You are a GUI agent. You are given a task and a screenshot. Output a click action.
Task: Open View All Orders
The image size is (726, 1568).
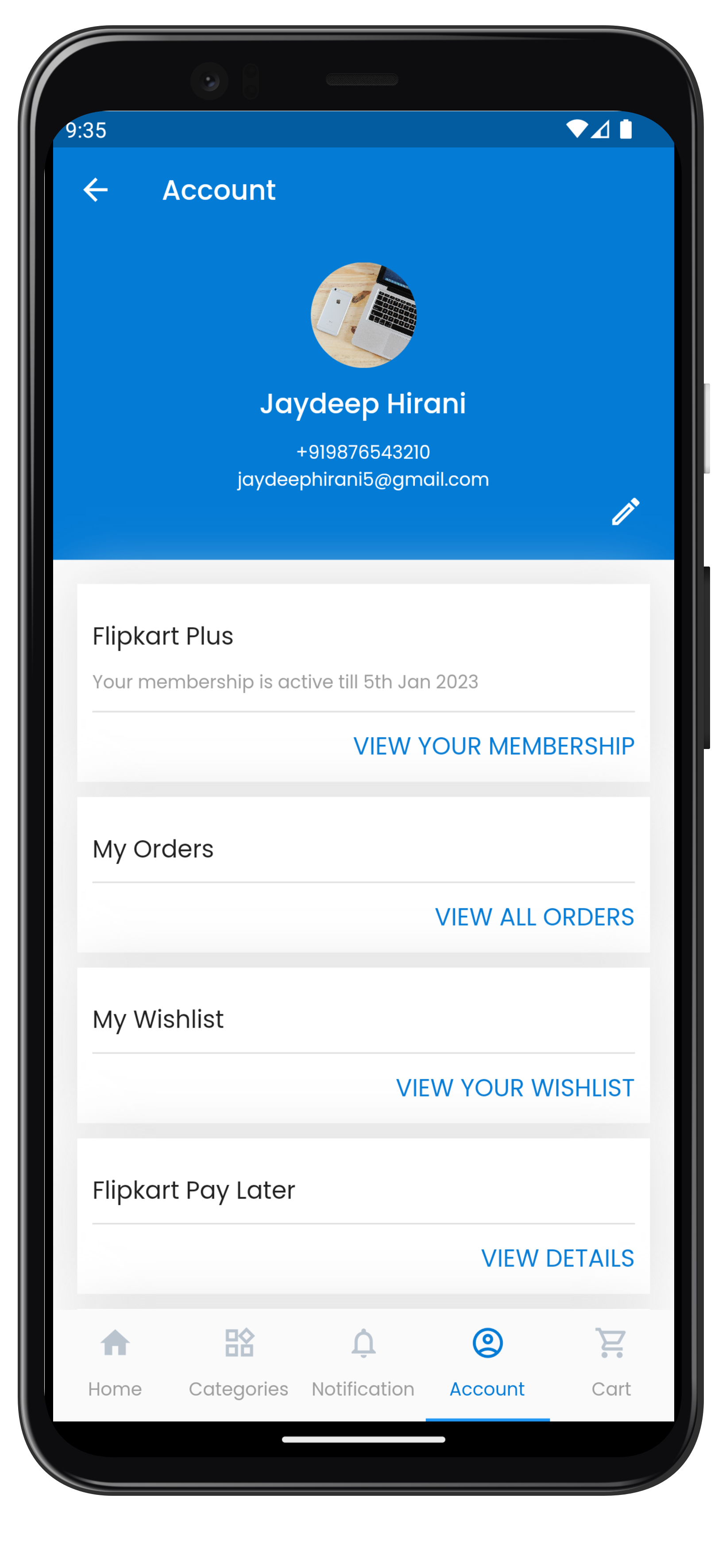coord(534,917)
